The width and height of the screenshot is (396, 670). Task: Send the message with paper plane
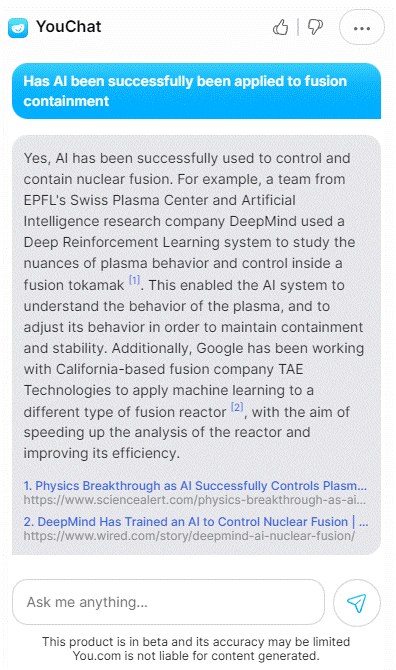356,602
